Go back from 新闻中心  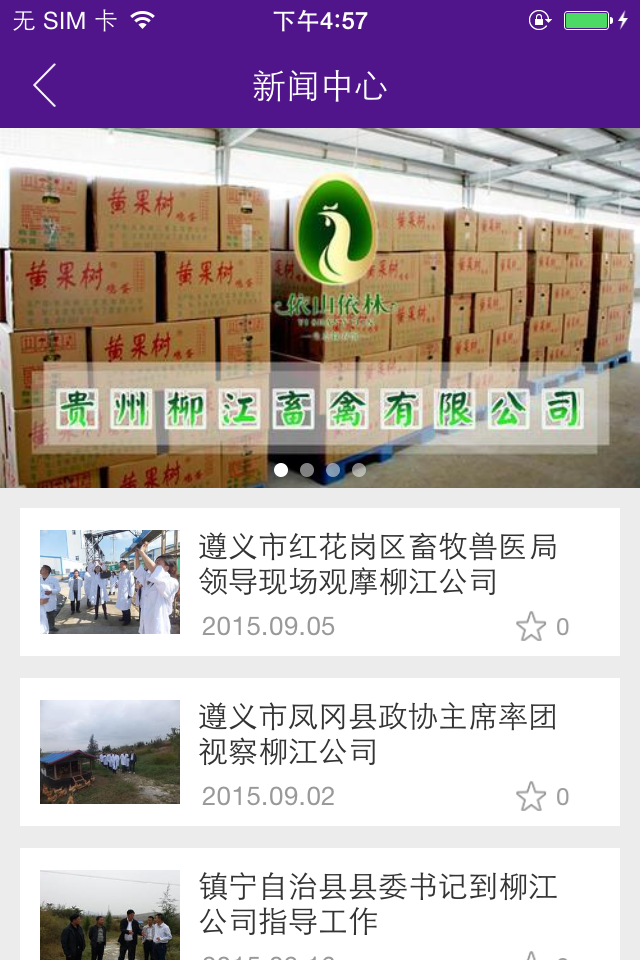coord(45,86)
